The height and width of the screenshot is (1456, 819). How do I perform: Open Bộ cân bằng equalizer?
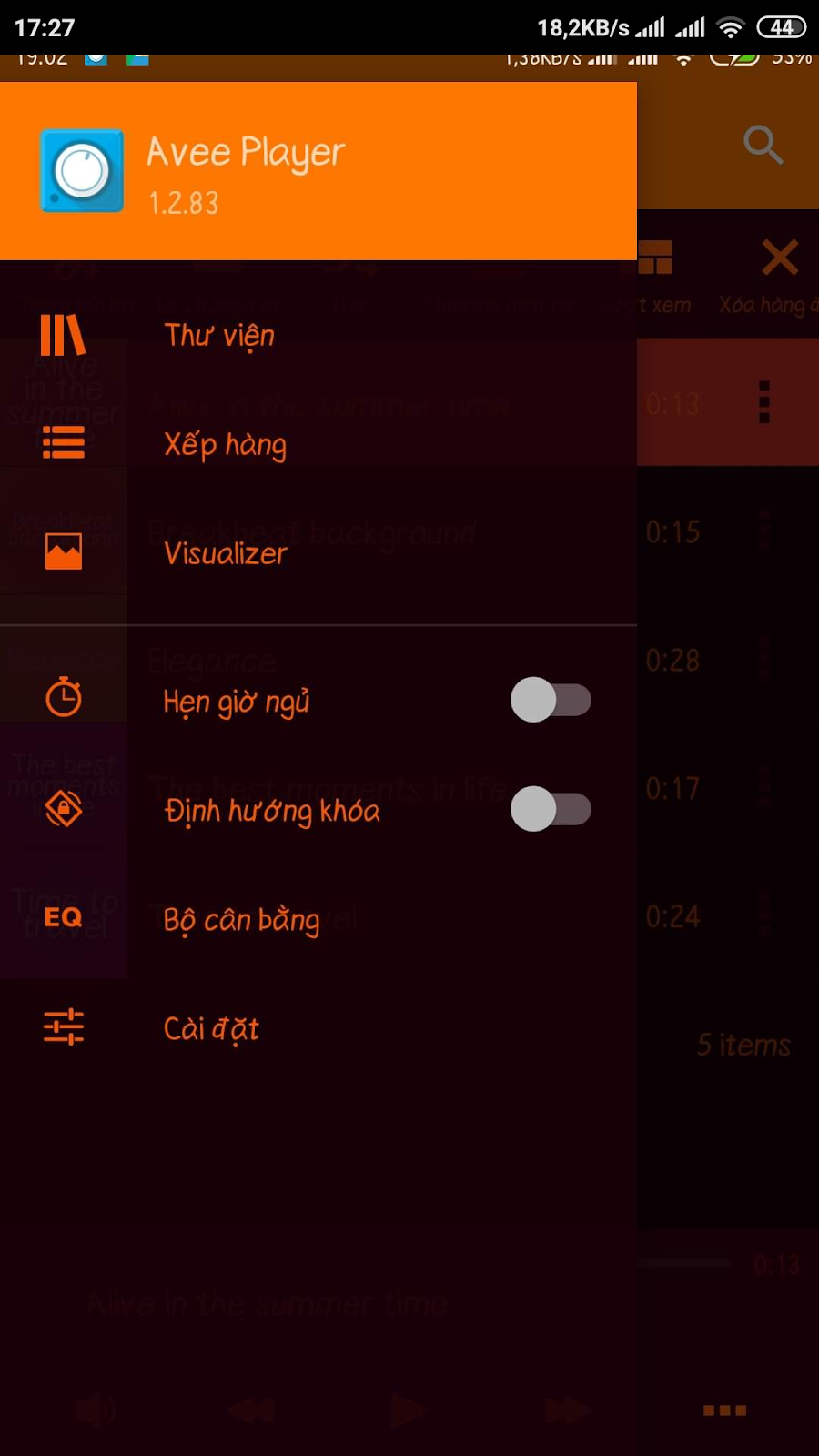click(241, 920)
